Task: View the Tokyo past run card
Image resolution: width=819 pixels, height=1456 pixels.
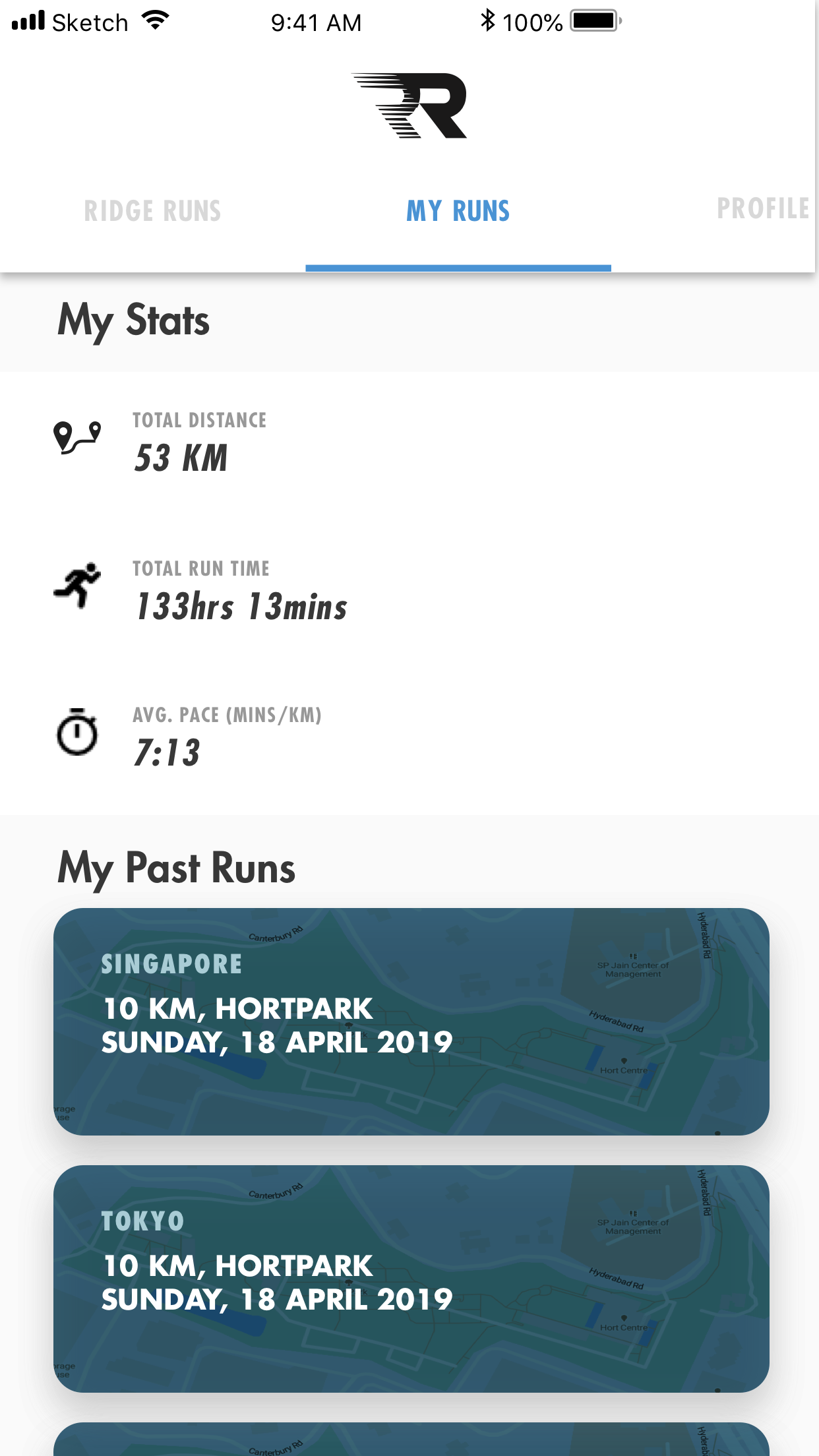Action: [411, 1279]
